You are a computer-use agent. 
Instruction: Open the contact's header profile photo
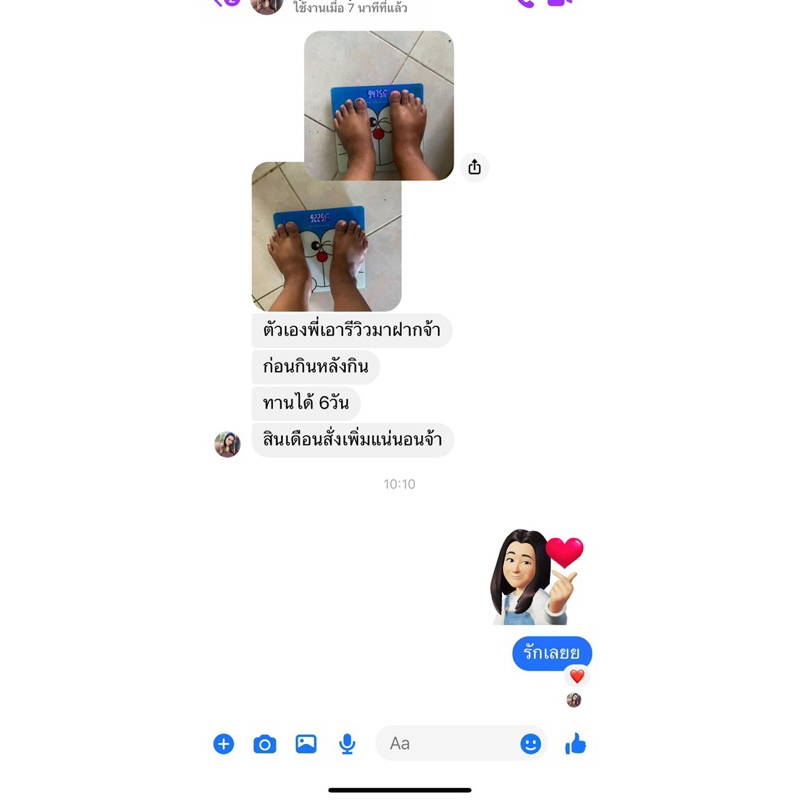pyautogui.click(x=267, y=4)
